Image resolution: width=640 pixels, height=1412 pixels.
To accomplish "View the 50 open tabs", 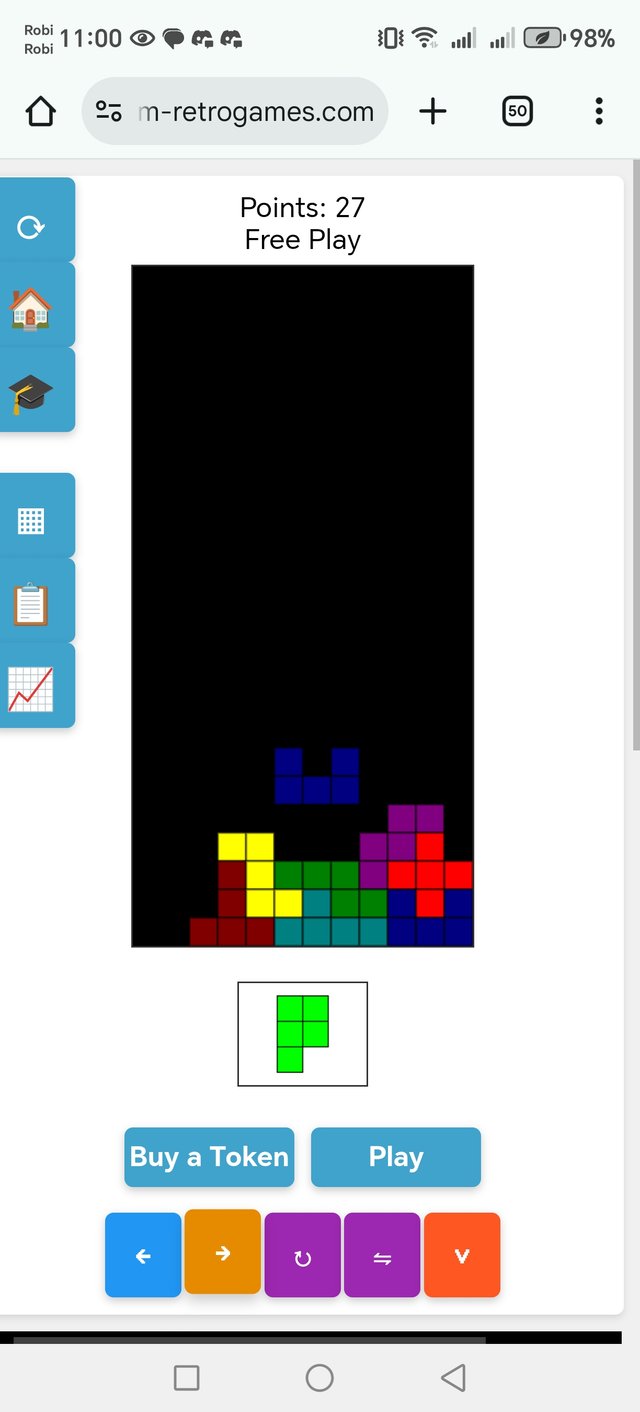I will pos(517,111).
